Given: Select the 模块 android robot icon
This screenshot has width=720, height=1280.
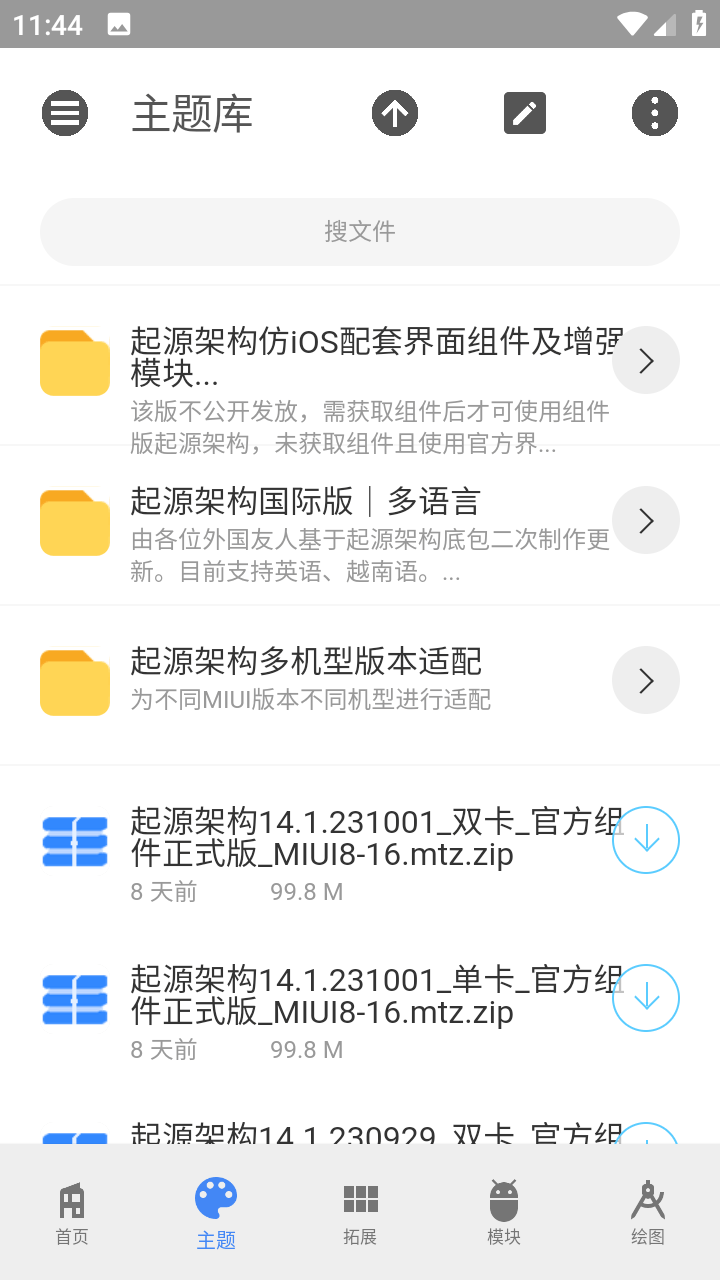Looking at the screenshot, I should tap(504, 1196).
